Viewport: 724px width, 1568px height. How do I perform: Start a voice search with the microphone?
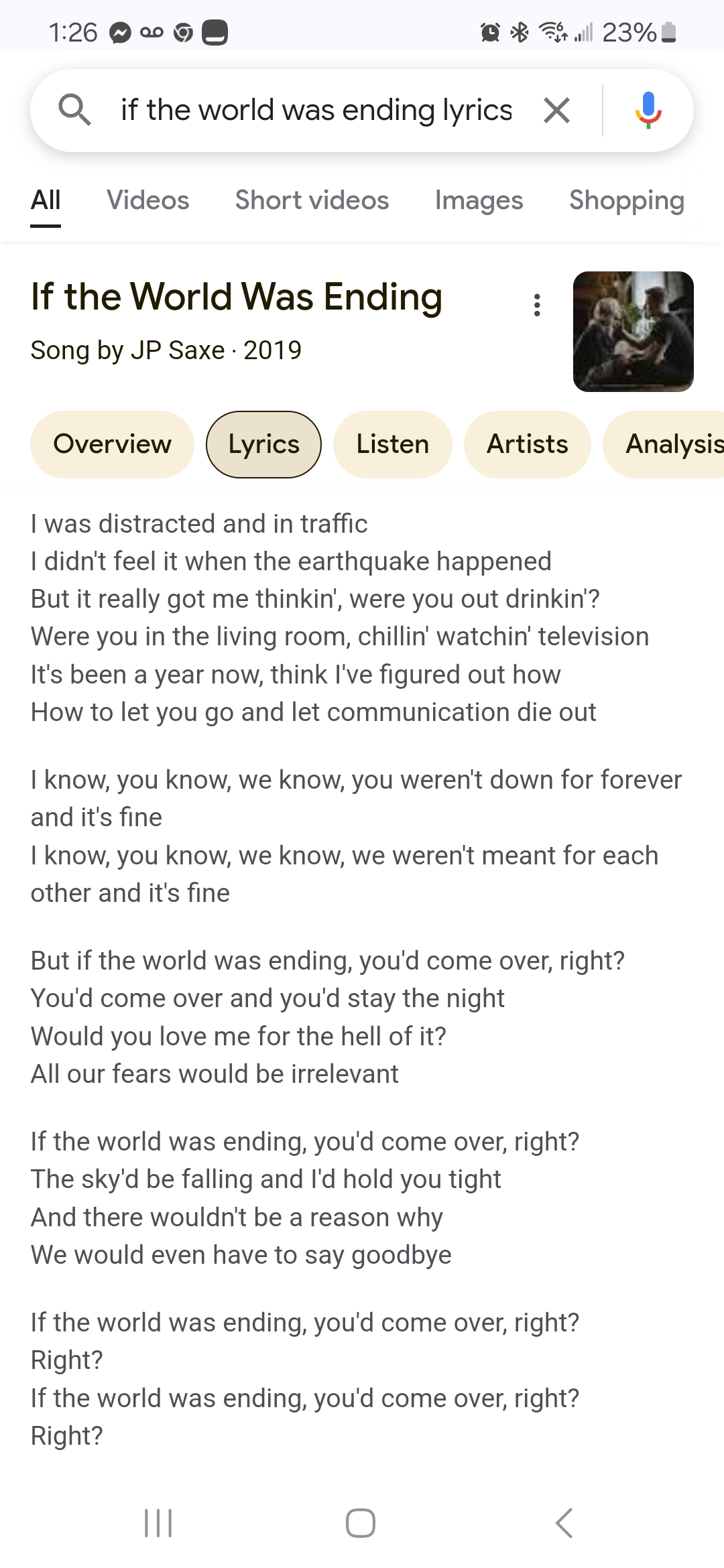(x=648, y=111)
